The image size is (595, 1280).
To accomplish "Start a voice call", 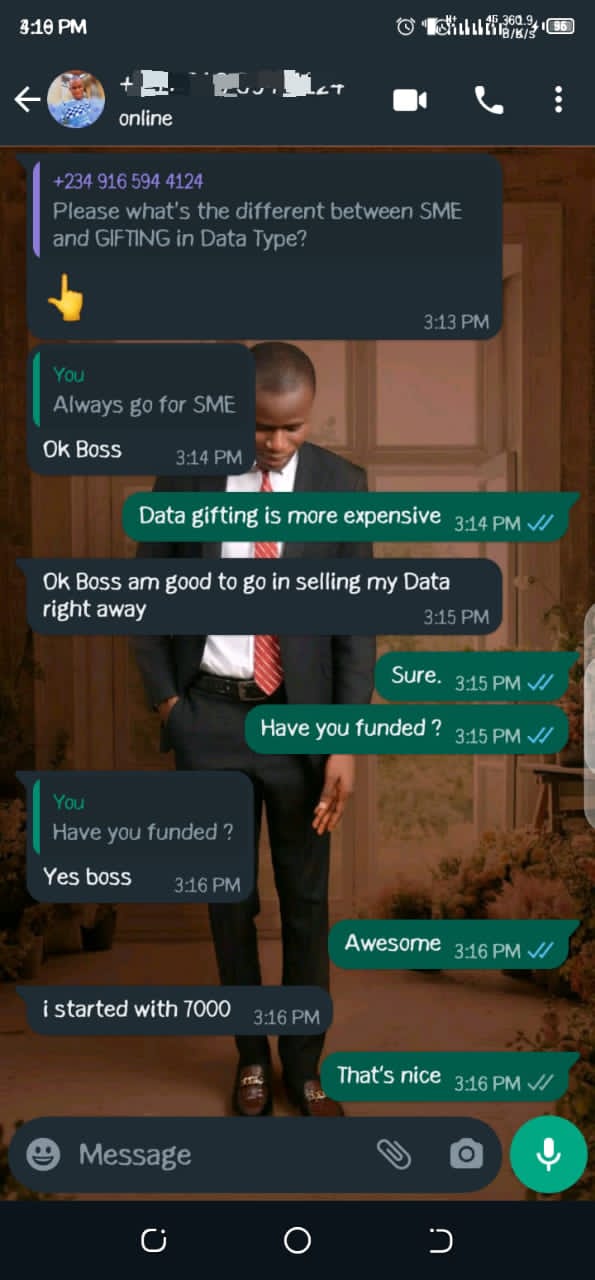I will (489, 100).
